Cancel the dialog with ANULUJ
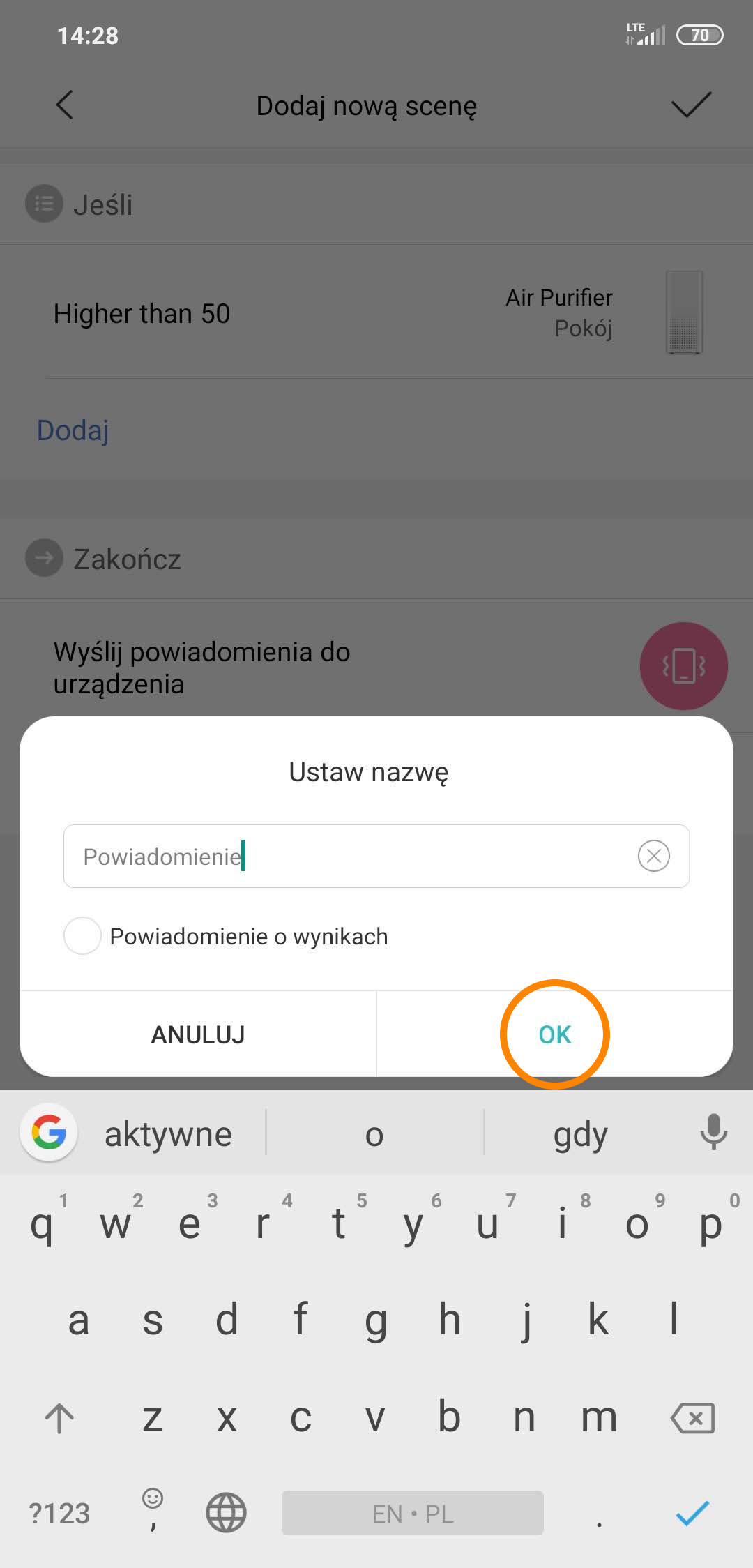Screen dimensions: 753x1568 (x=198, y=1034)
